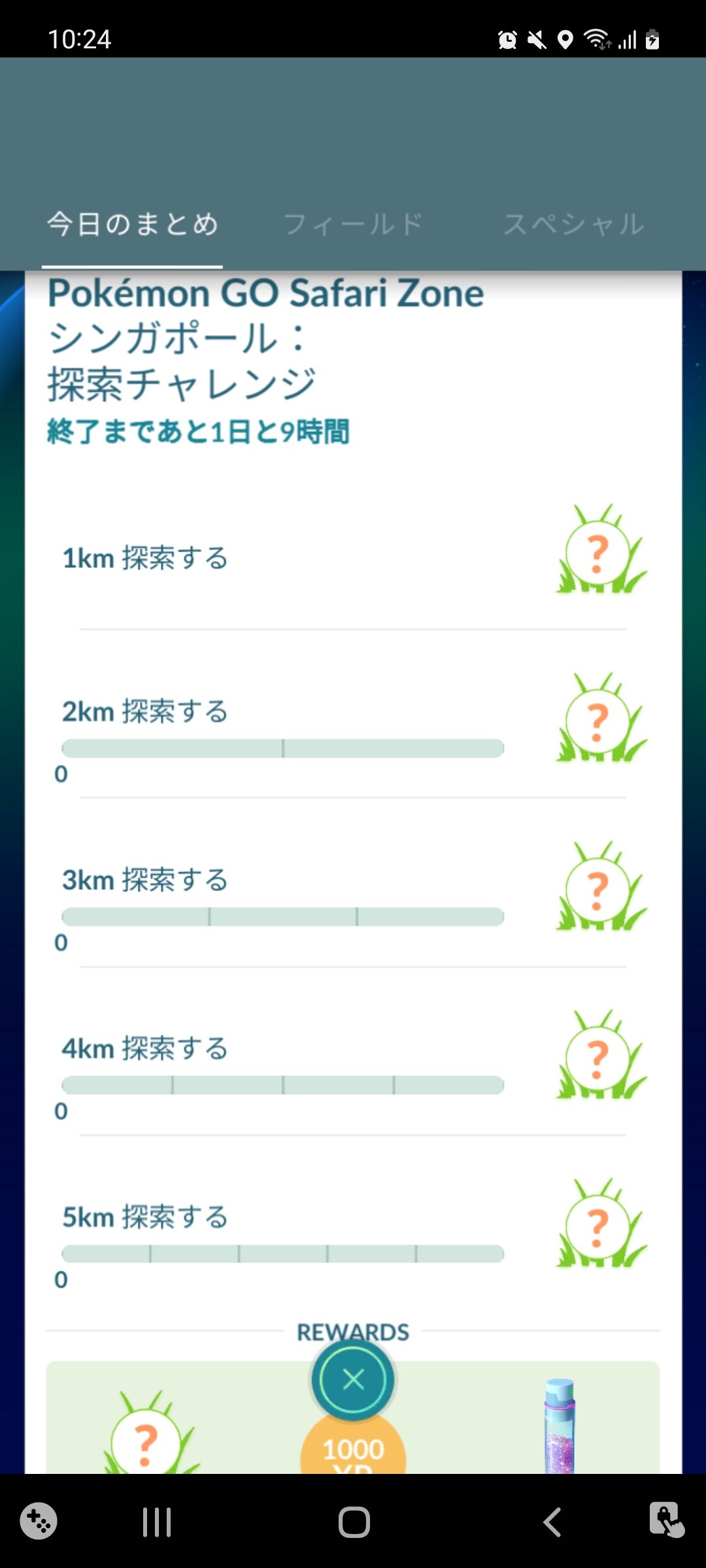The height and width of the screenshot is (1568, 706).
Task: Tap the 1000 XP reward badge
Action: (x=353, y=1450)
